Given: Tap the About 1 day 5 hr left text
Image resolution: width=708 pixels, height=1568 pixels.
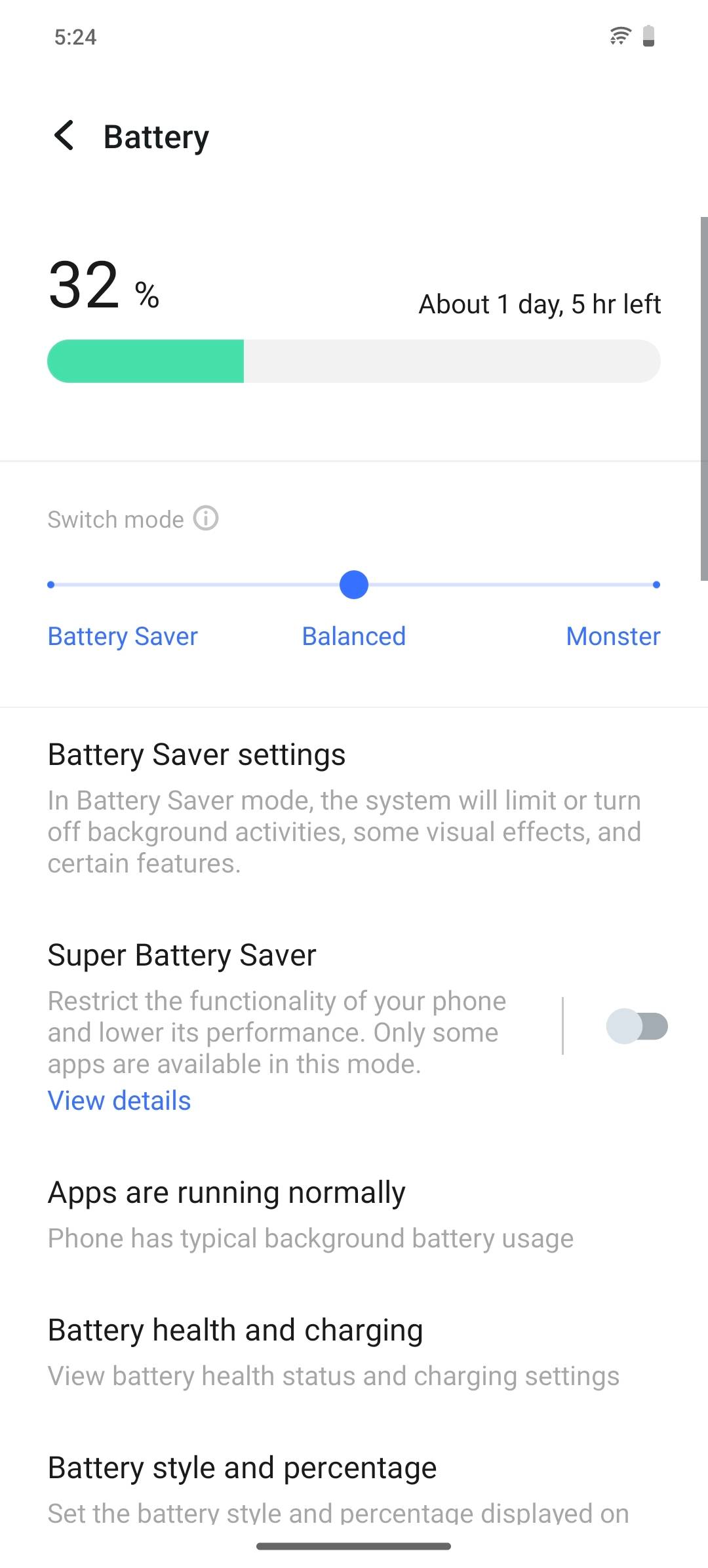Looking at the screenshot, I should (540, 304).
